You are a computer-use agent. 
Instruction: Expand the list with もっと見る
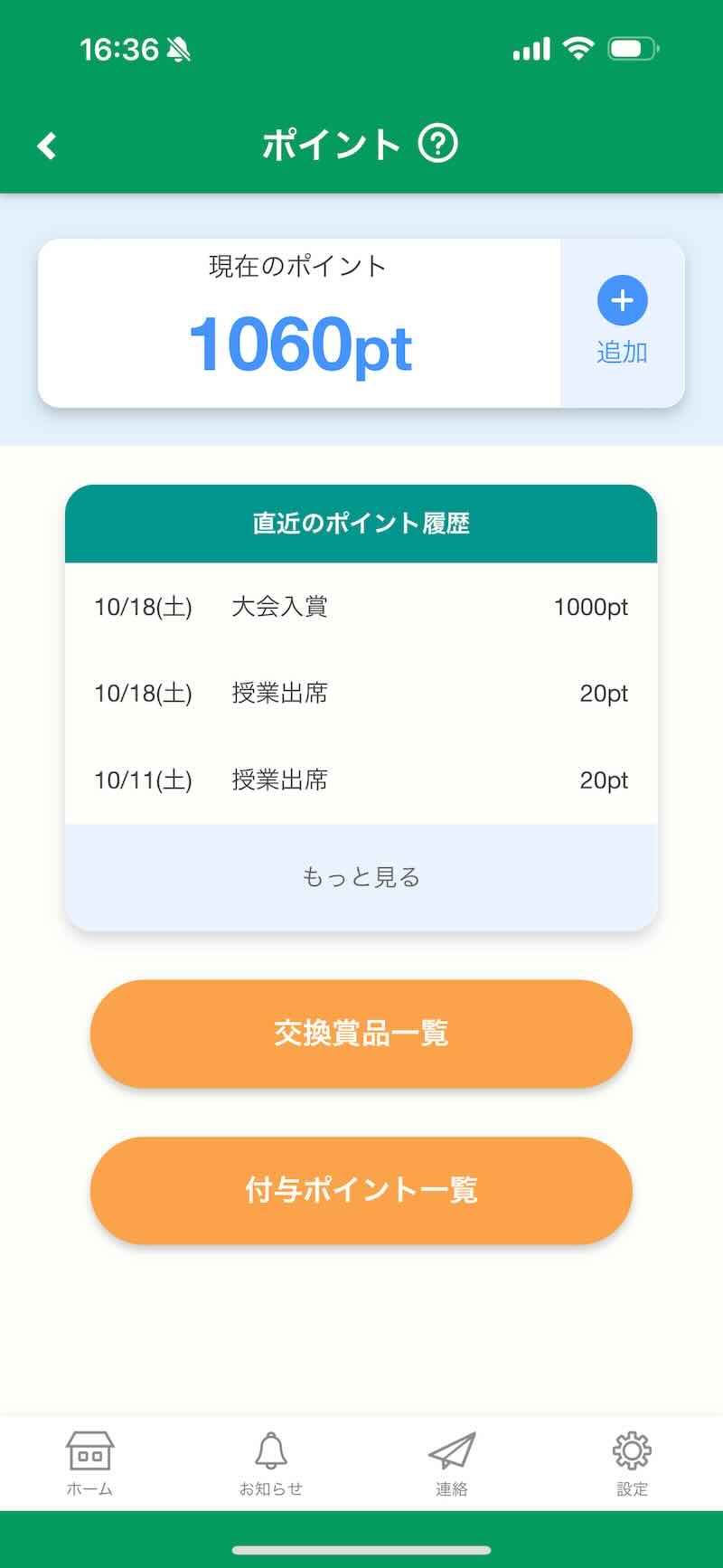pos(361,875)
